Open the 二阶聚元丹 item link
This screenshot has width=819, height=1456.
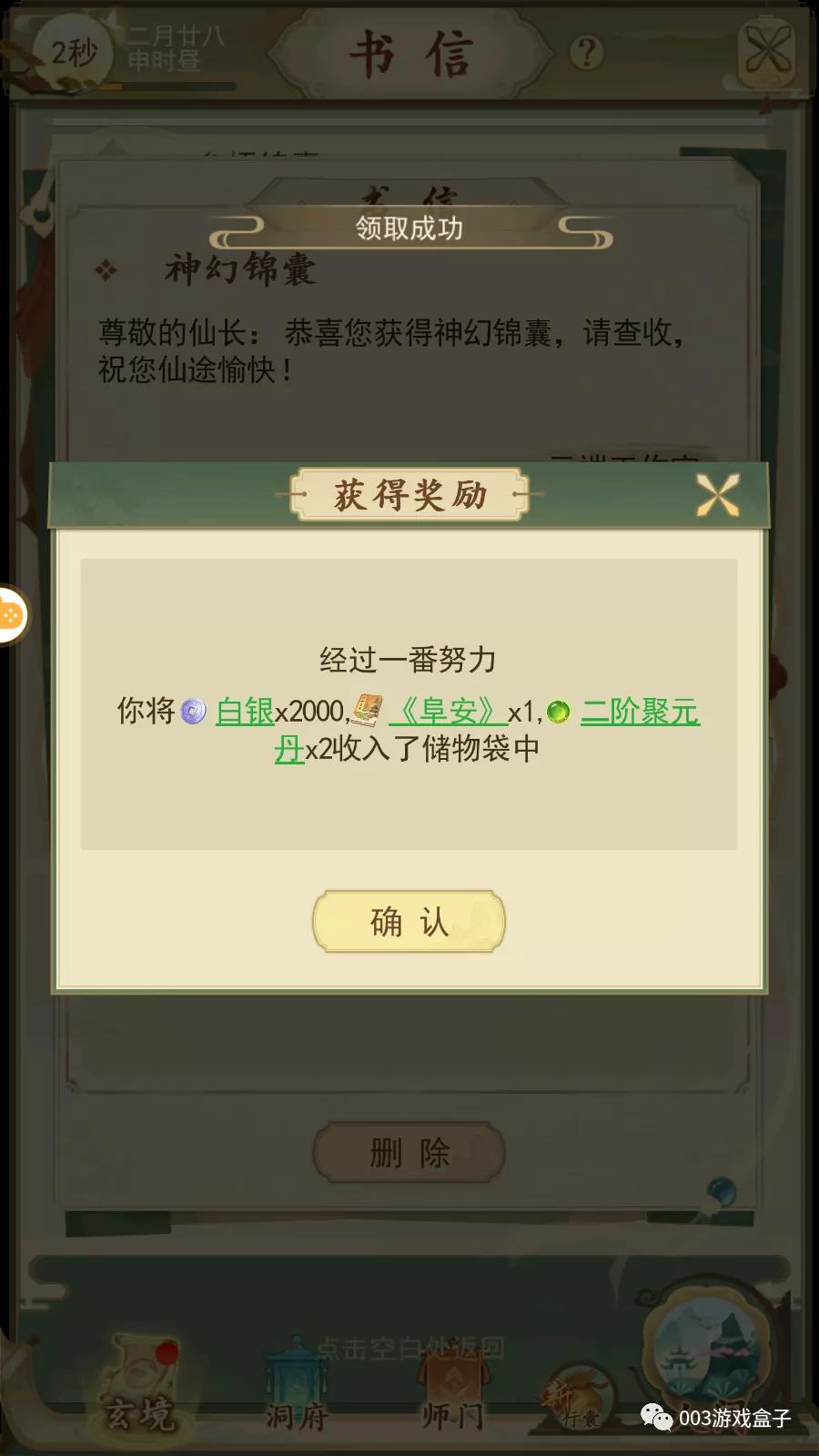[640, 712]
